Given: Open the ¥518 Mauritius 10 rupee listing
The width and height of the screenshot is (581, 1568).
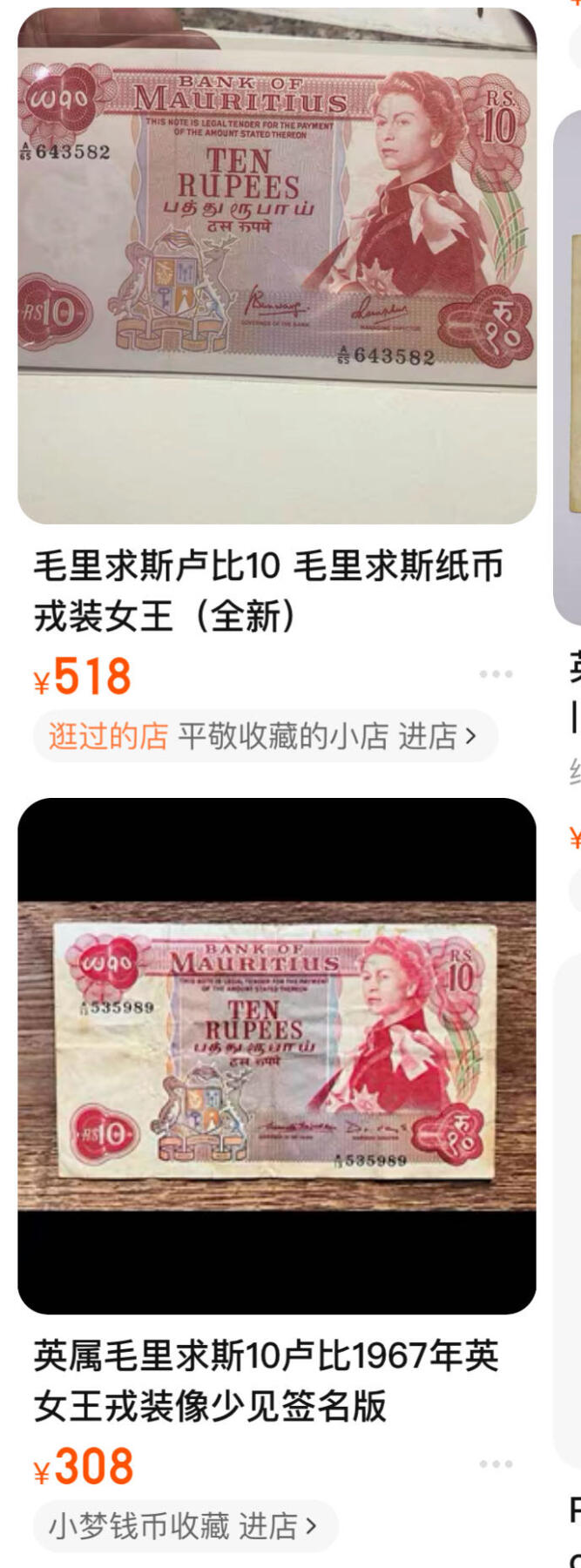Looking at the screenshot, I should point(277,266).
